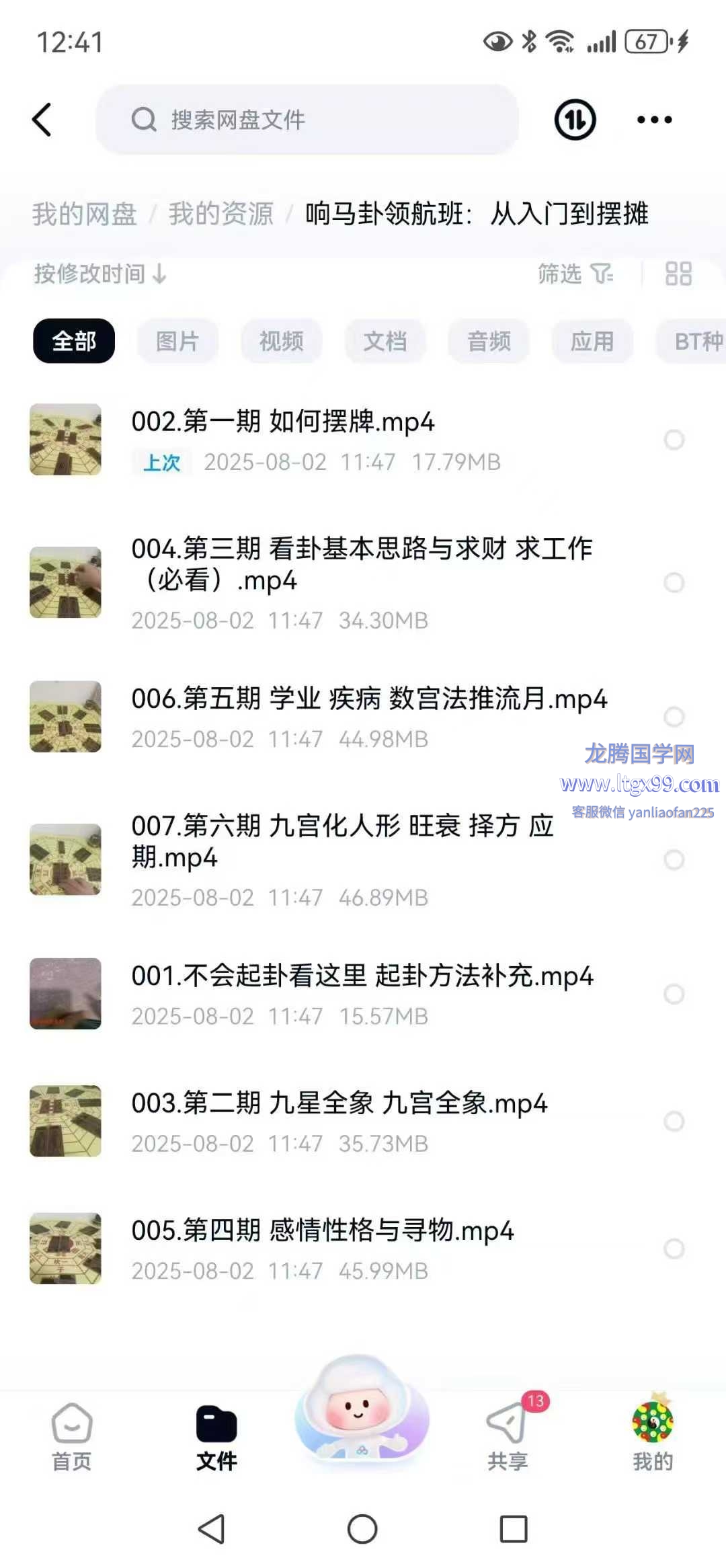Tap the 搜索网盘文件 search box
This screenshot has width=726, height=1568.
(x=307, y=120)
